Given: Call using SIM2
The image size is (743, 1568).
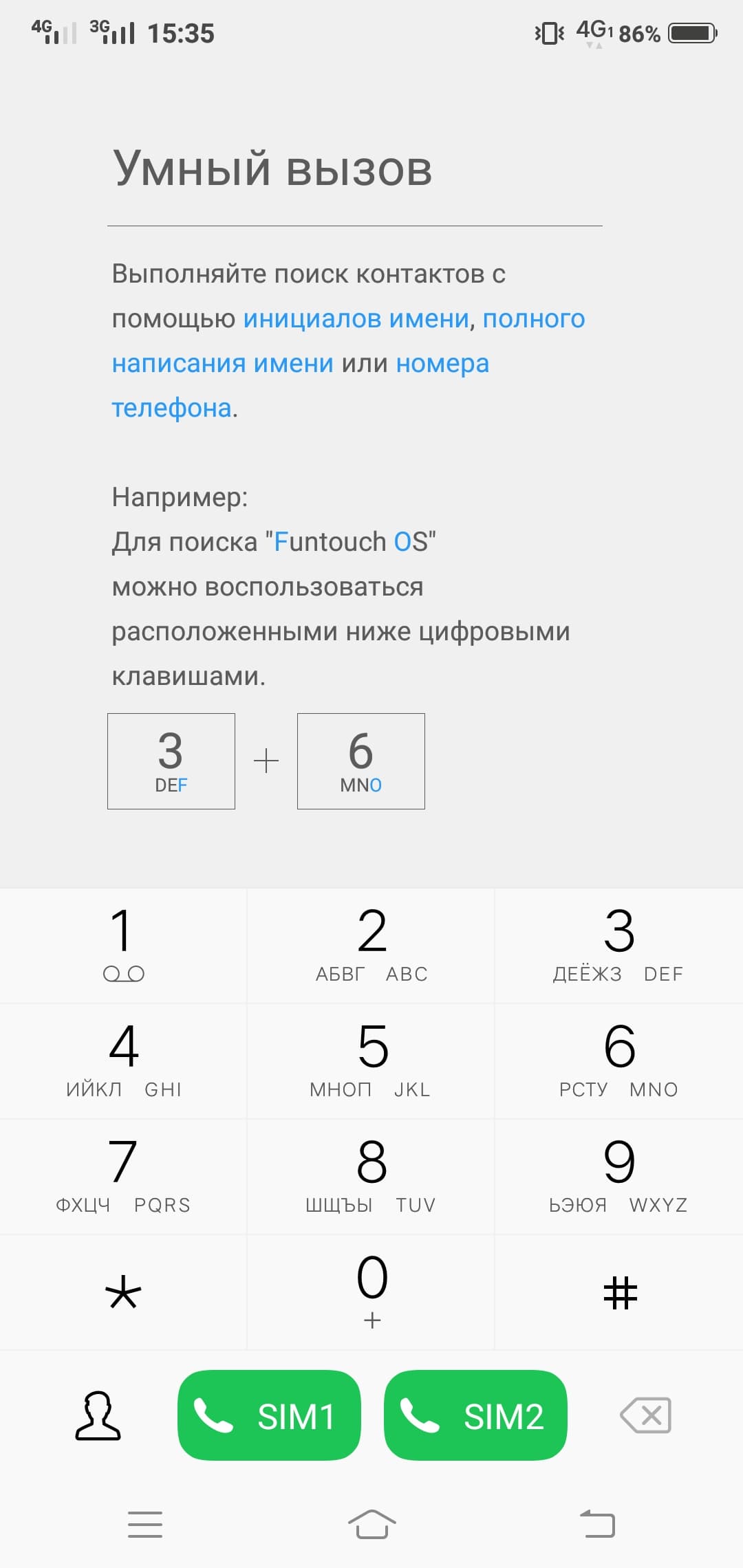Looking at the screenshot, I should click(x=475, y=1415).
